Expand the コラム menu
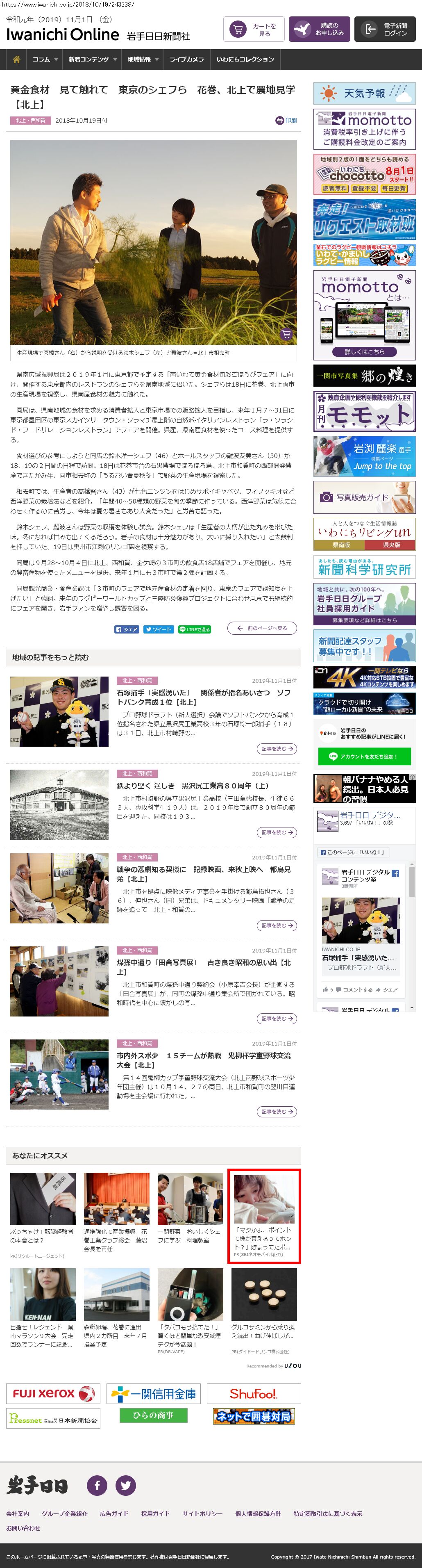 tap(44, 59)
